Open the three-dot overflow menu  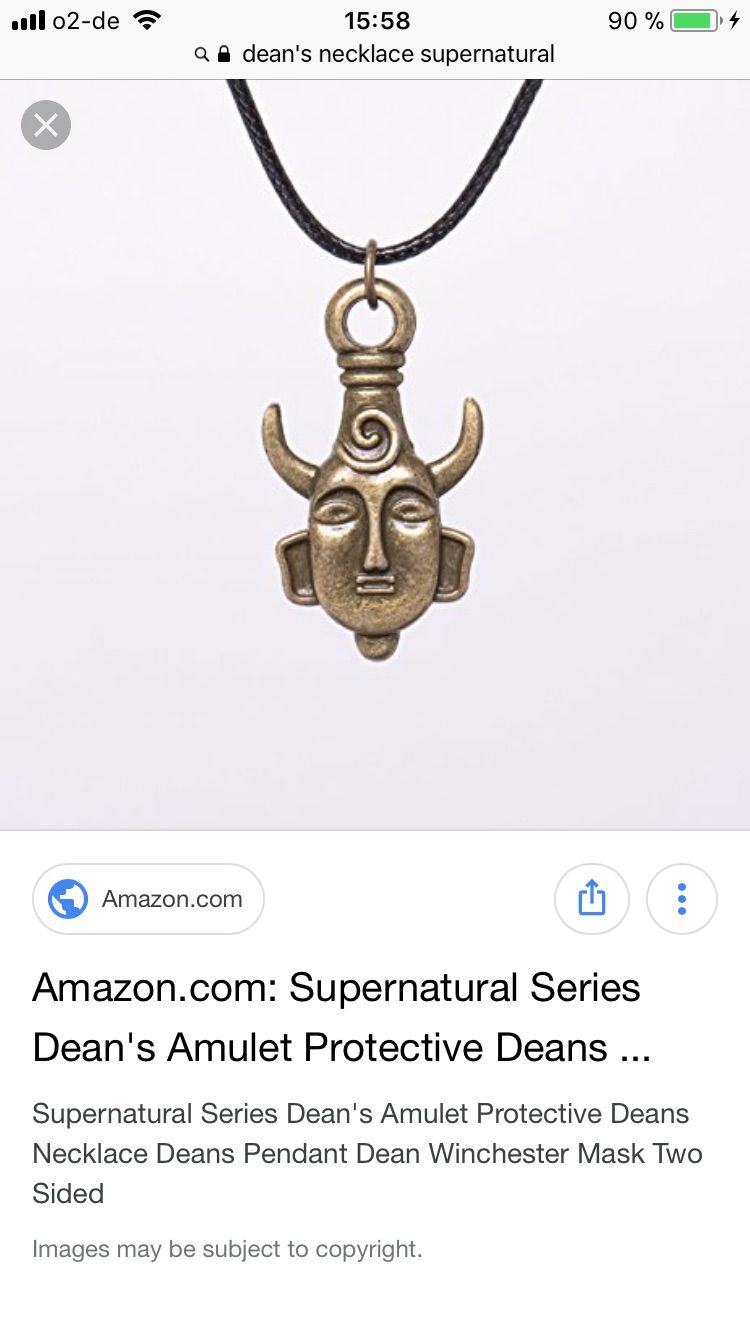682,898
